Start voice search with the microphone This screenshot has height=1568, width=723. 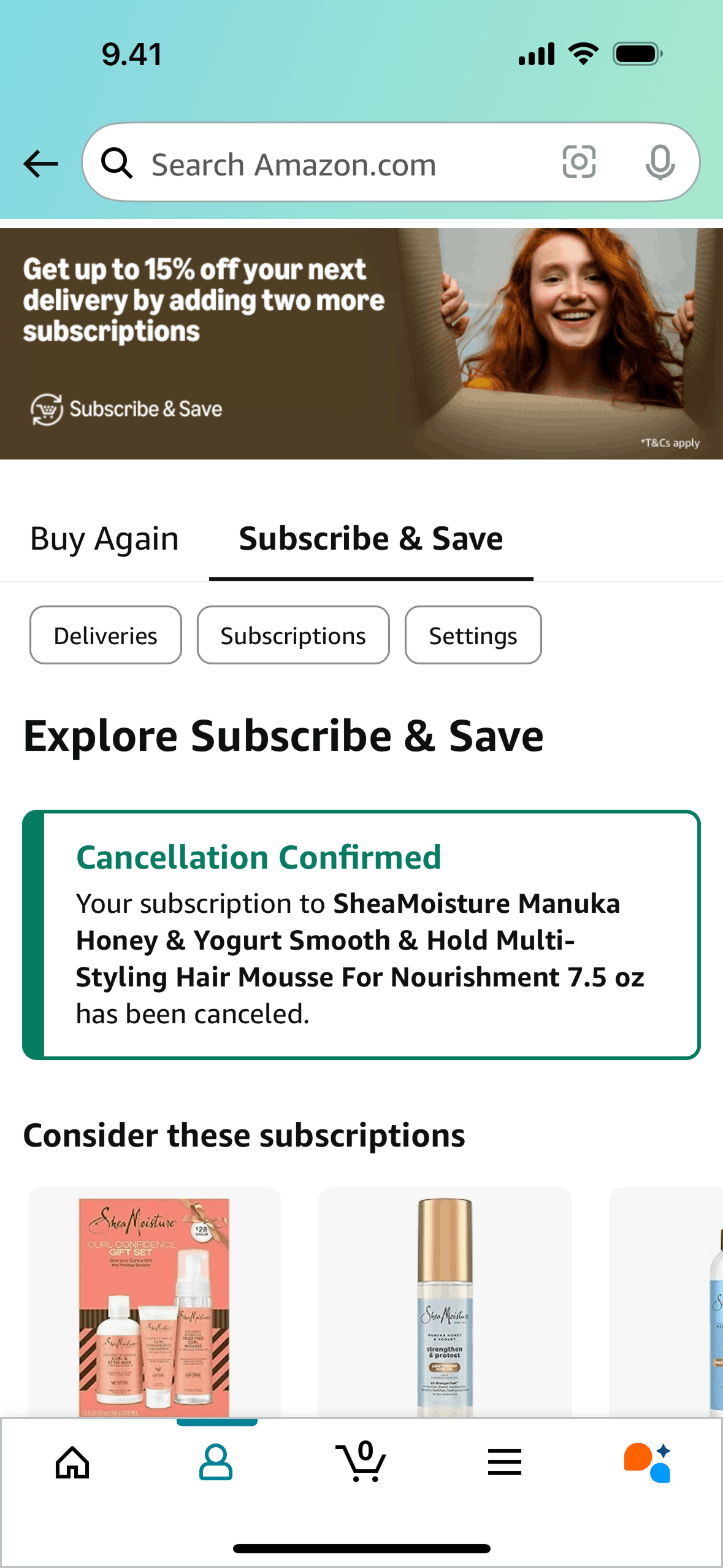pyautogui.click(x=660, y=163)
